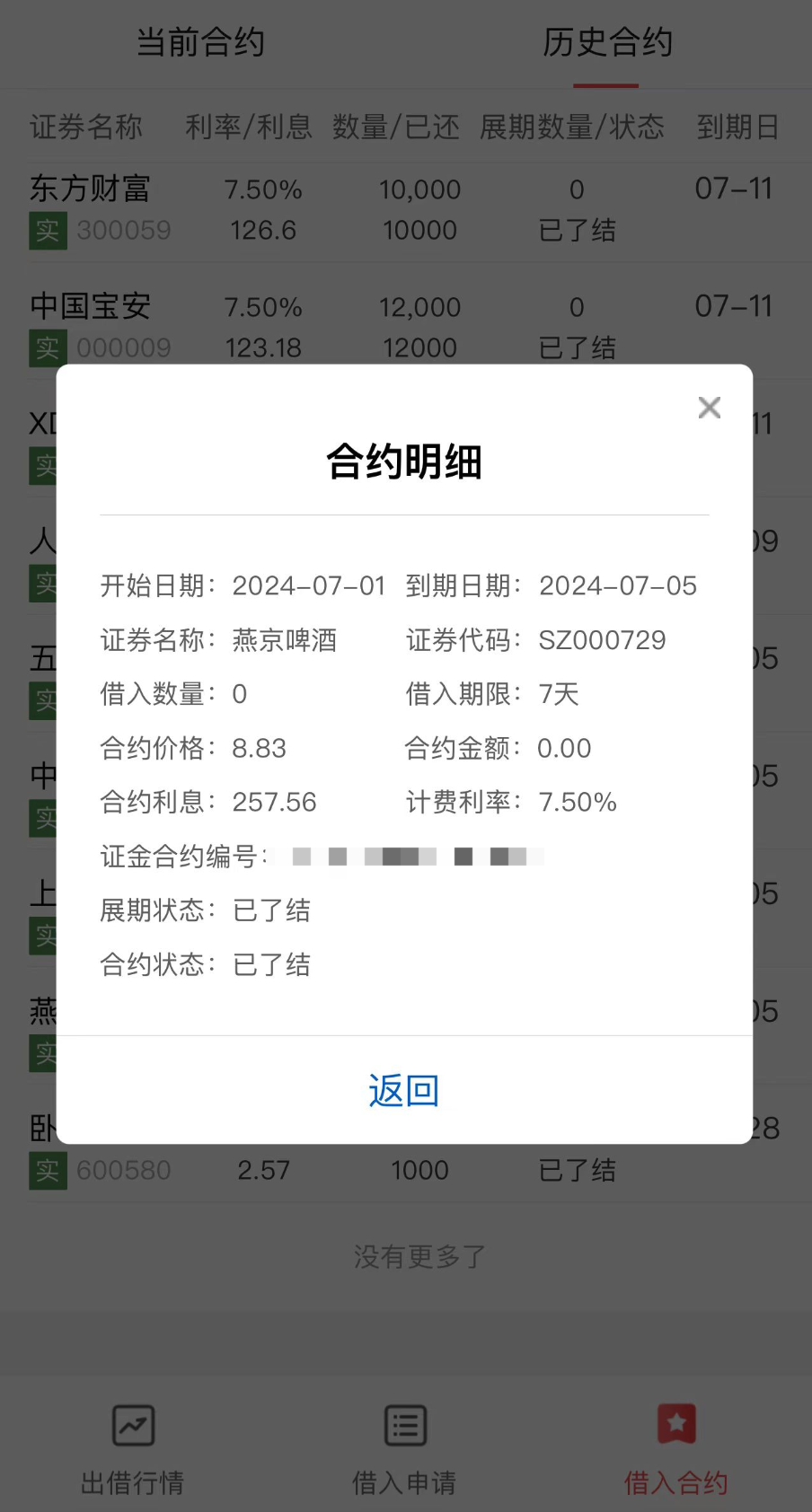Tap the 返回 button in the dialog

pos(404,1090)
